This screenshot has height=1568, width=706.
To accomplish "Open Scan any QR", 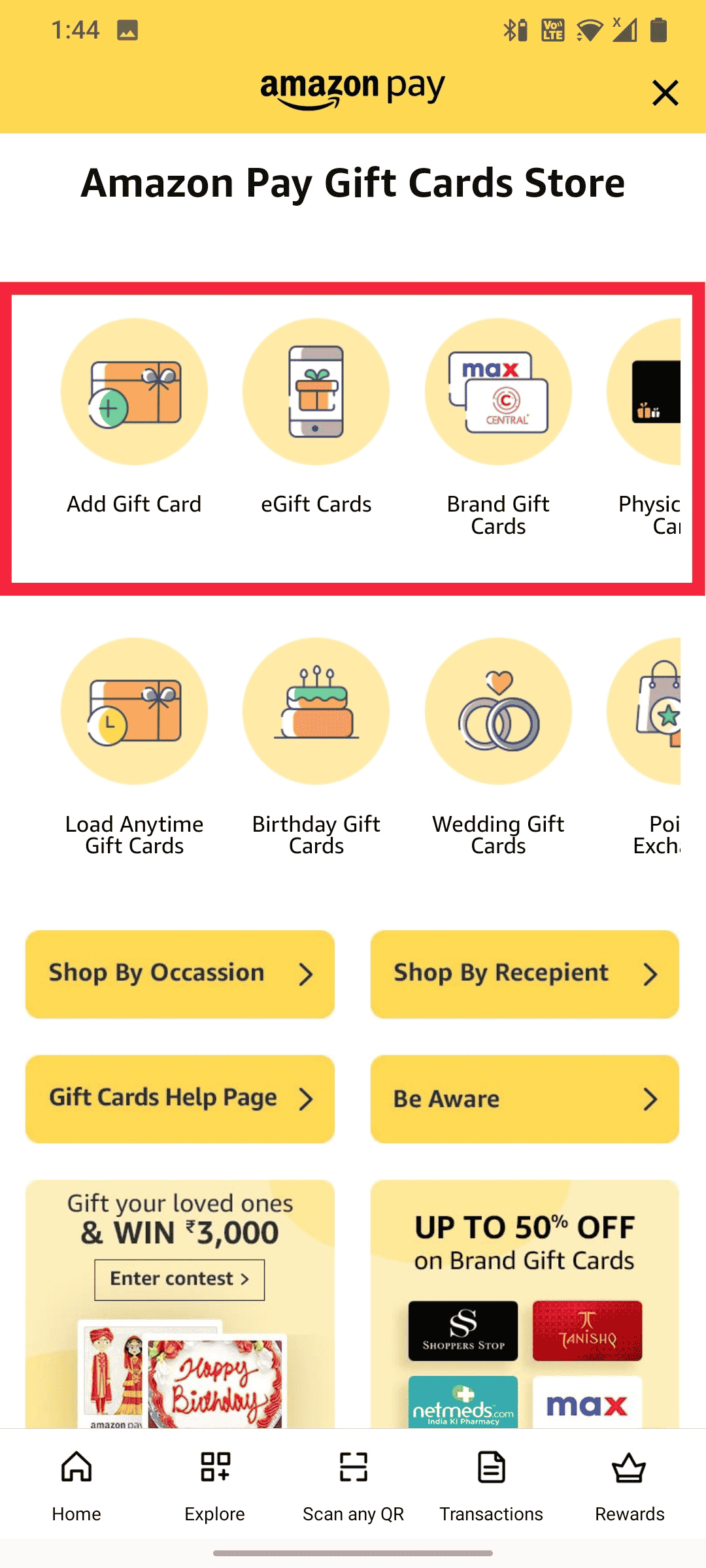I will 353,1482.
